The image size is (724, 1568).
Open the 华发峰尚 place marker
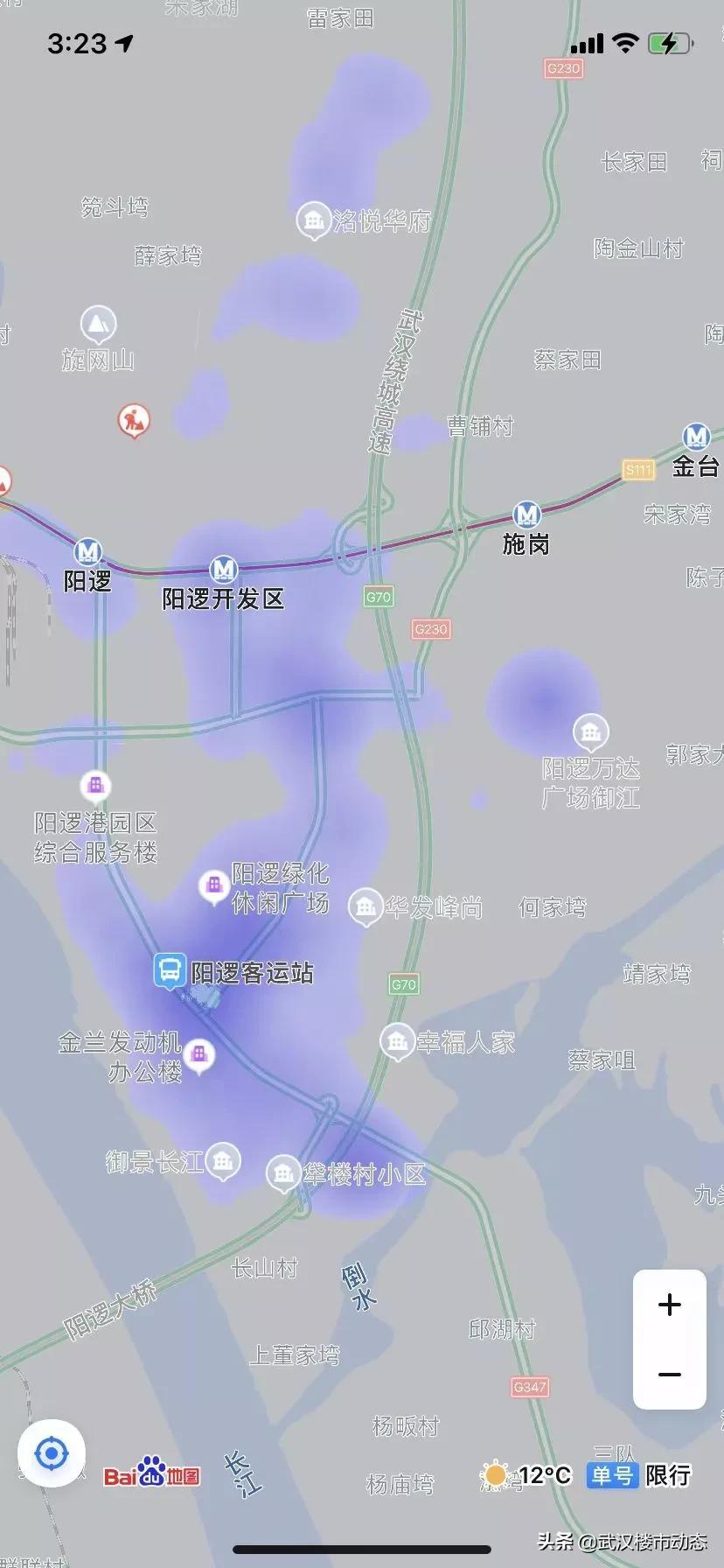(x=365, y=906)
